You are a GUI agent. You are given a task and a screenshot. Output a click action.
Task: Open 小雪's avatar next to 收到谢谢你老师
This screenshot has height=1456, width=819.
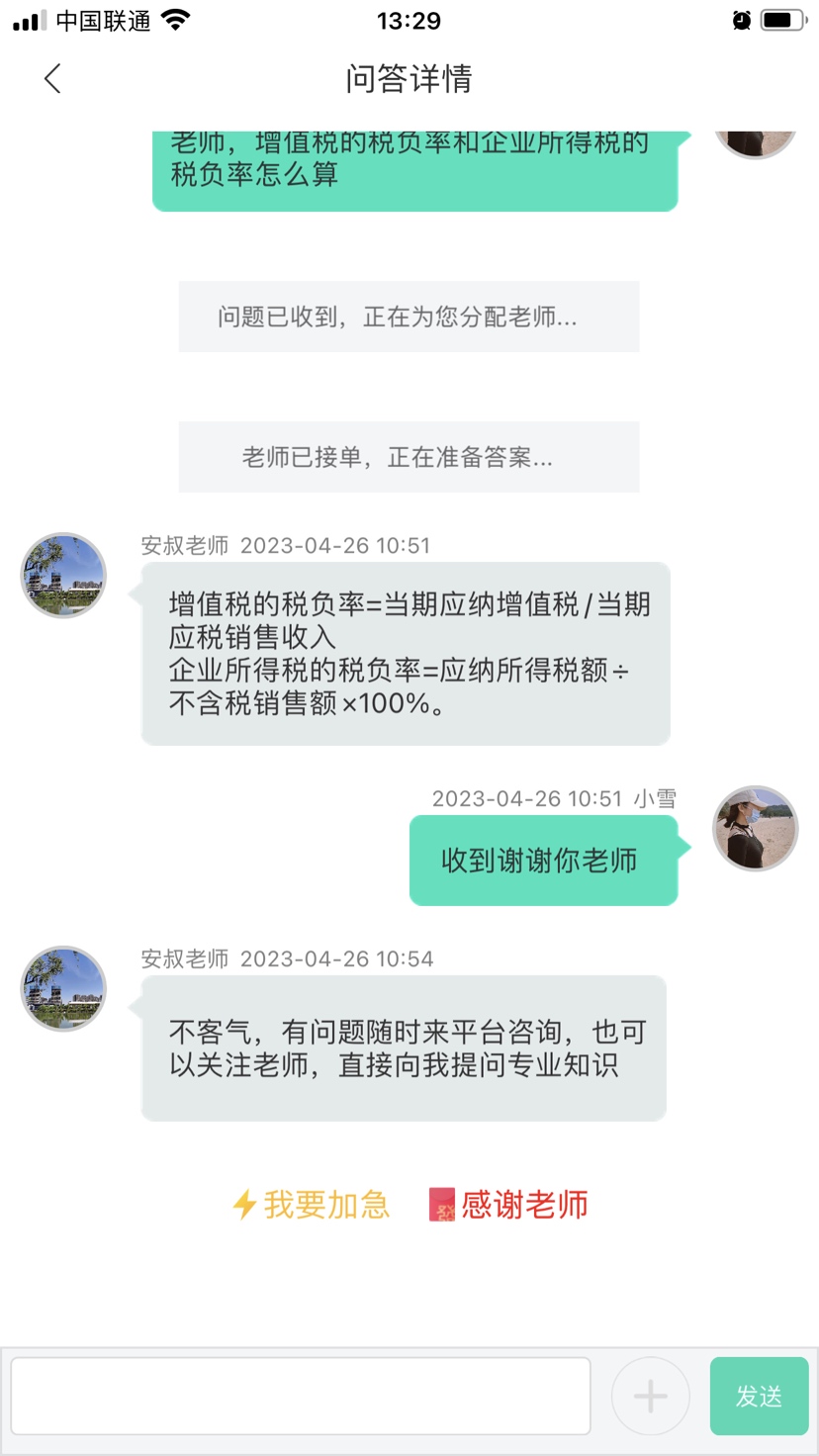tap(756, 829)
